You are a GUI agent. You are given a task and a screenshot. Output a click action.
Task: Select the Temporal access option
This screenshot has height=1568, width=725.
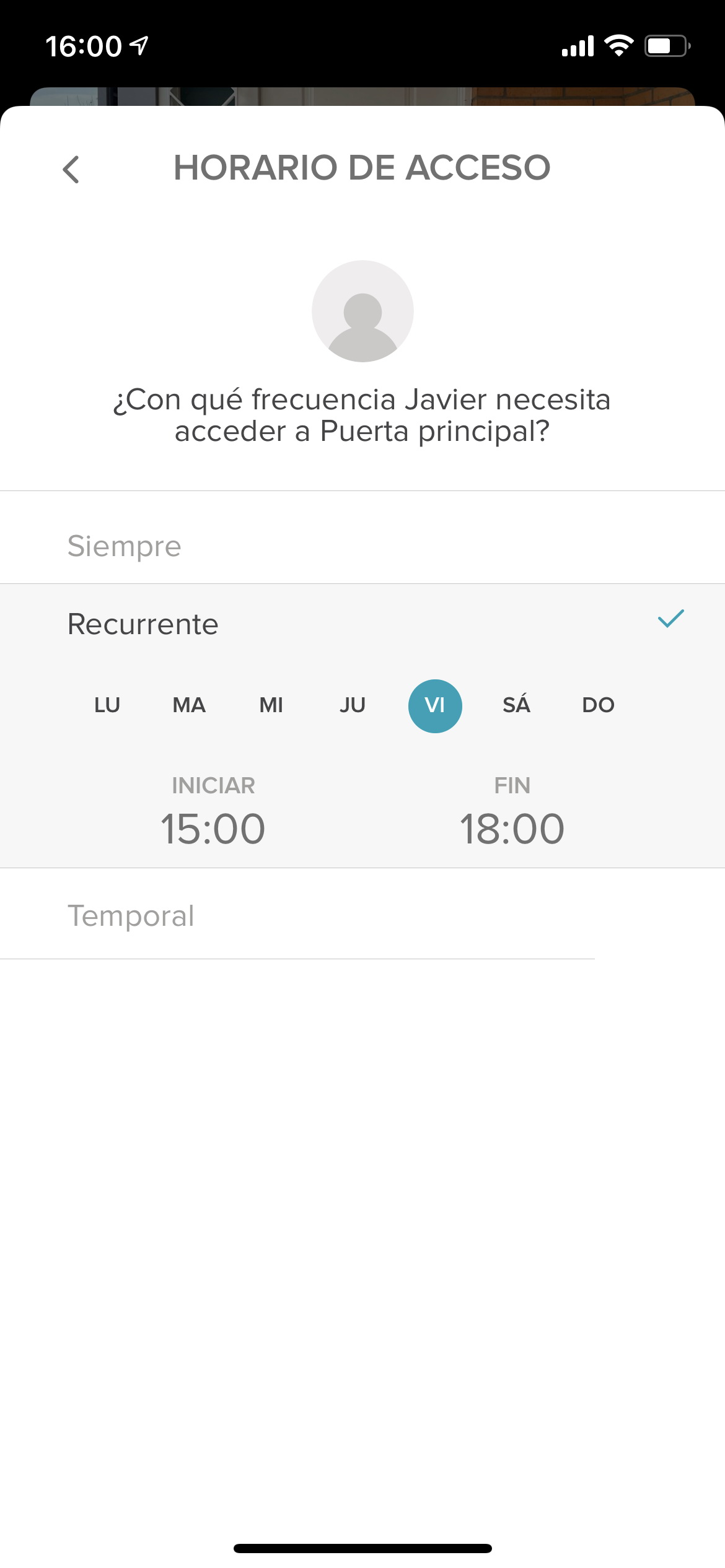tap(362, 914)
